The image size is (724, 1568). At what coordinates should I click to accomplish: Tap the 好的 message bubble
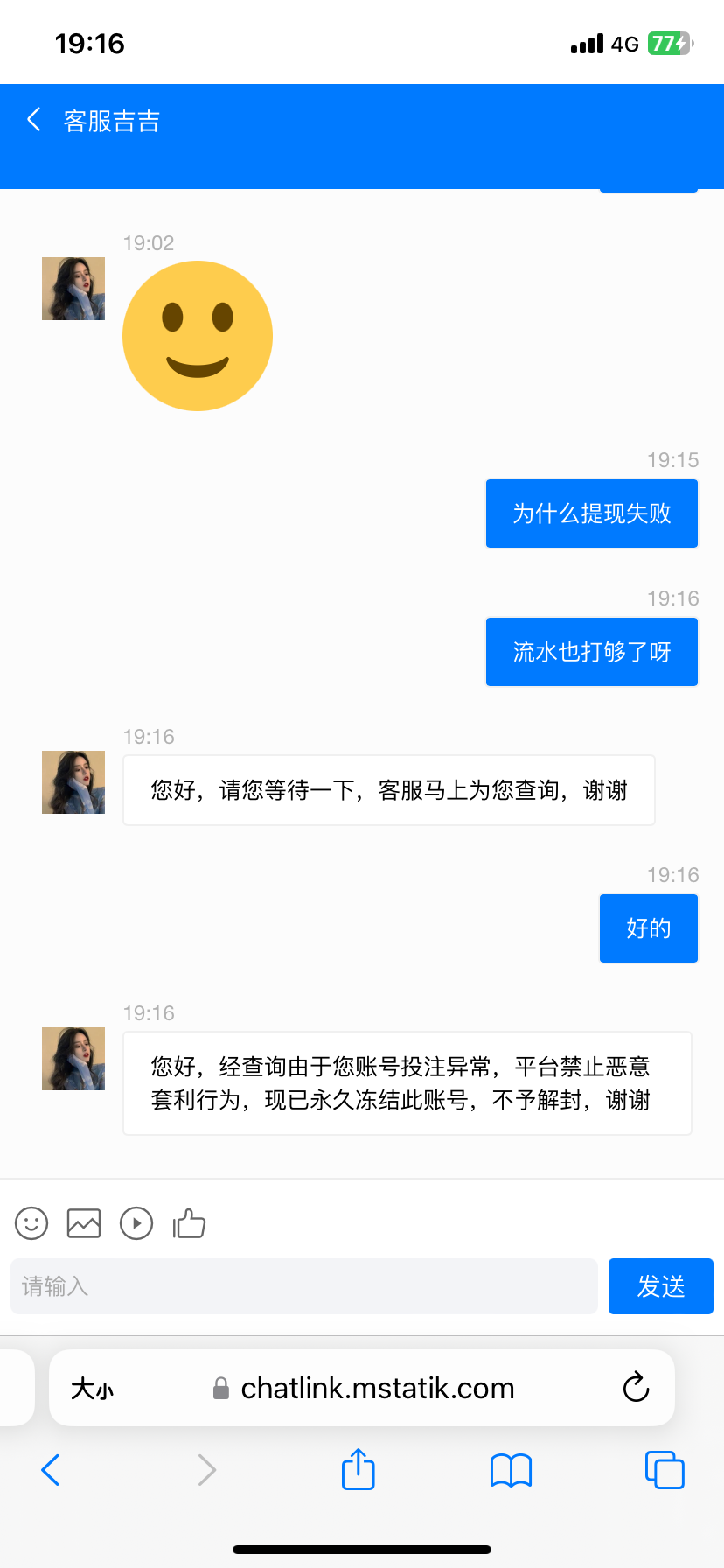click(x=648, y=928)
